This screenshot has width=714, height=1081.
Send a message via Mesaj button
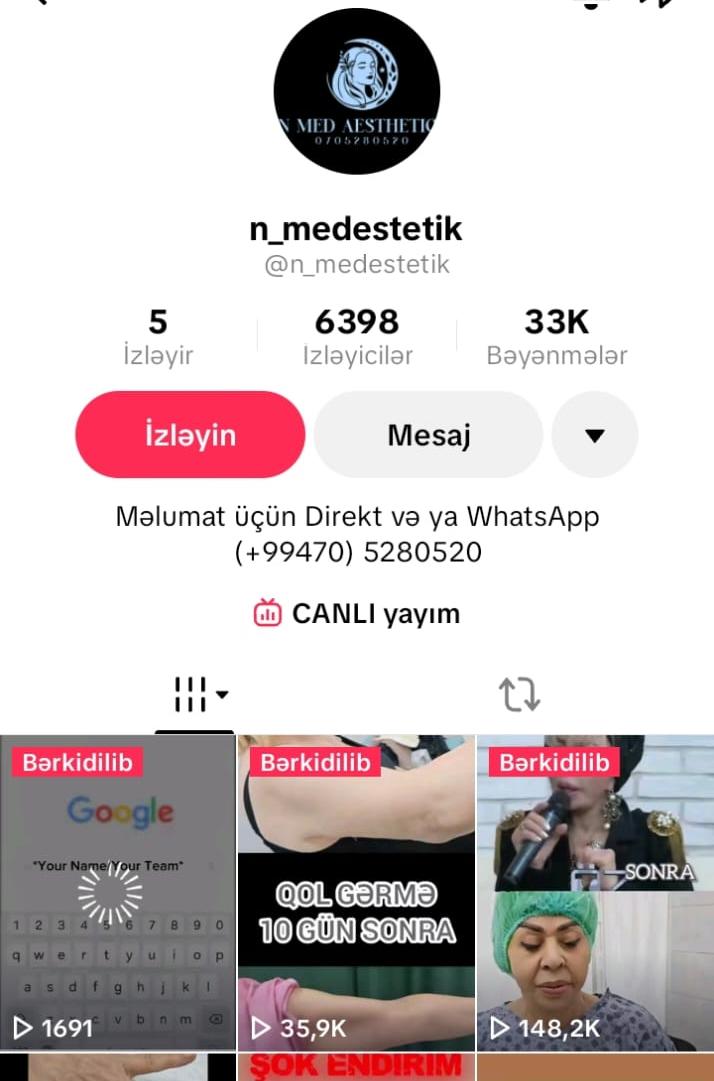[x=428, y=435]
